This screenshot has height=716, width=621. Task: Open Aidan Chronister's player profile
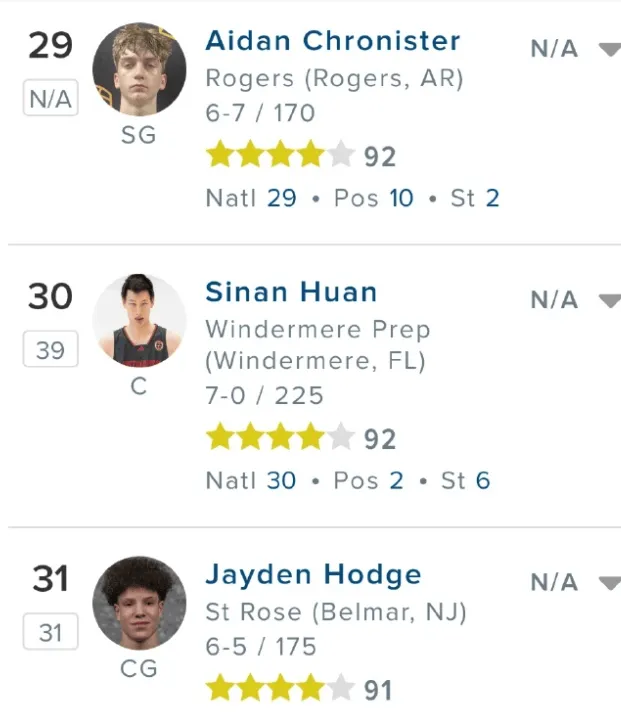tap(332, 41)
